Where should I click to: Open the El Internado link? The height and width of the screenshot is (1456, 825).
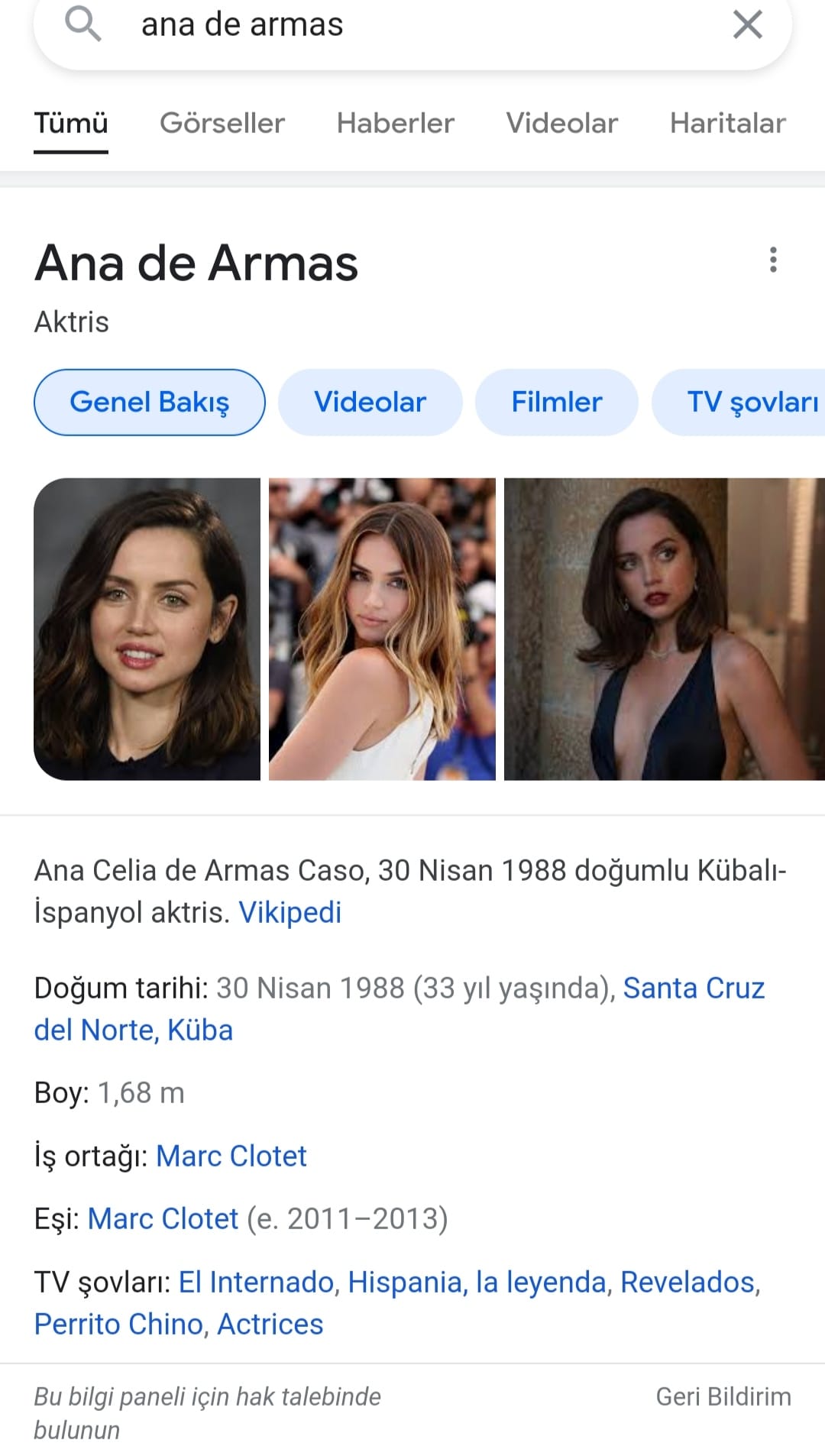pos(257,1282)
